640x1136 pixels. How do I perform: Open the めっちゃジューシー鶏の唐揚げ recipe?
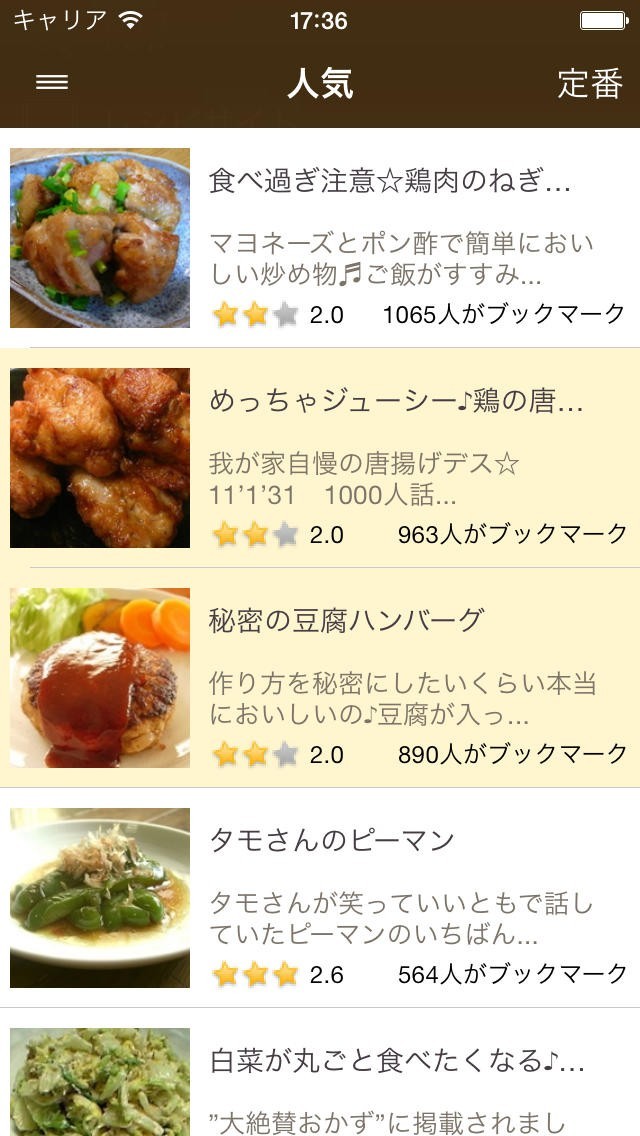[x=395, y=402]
